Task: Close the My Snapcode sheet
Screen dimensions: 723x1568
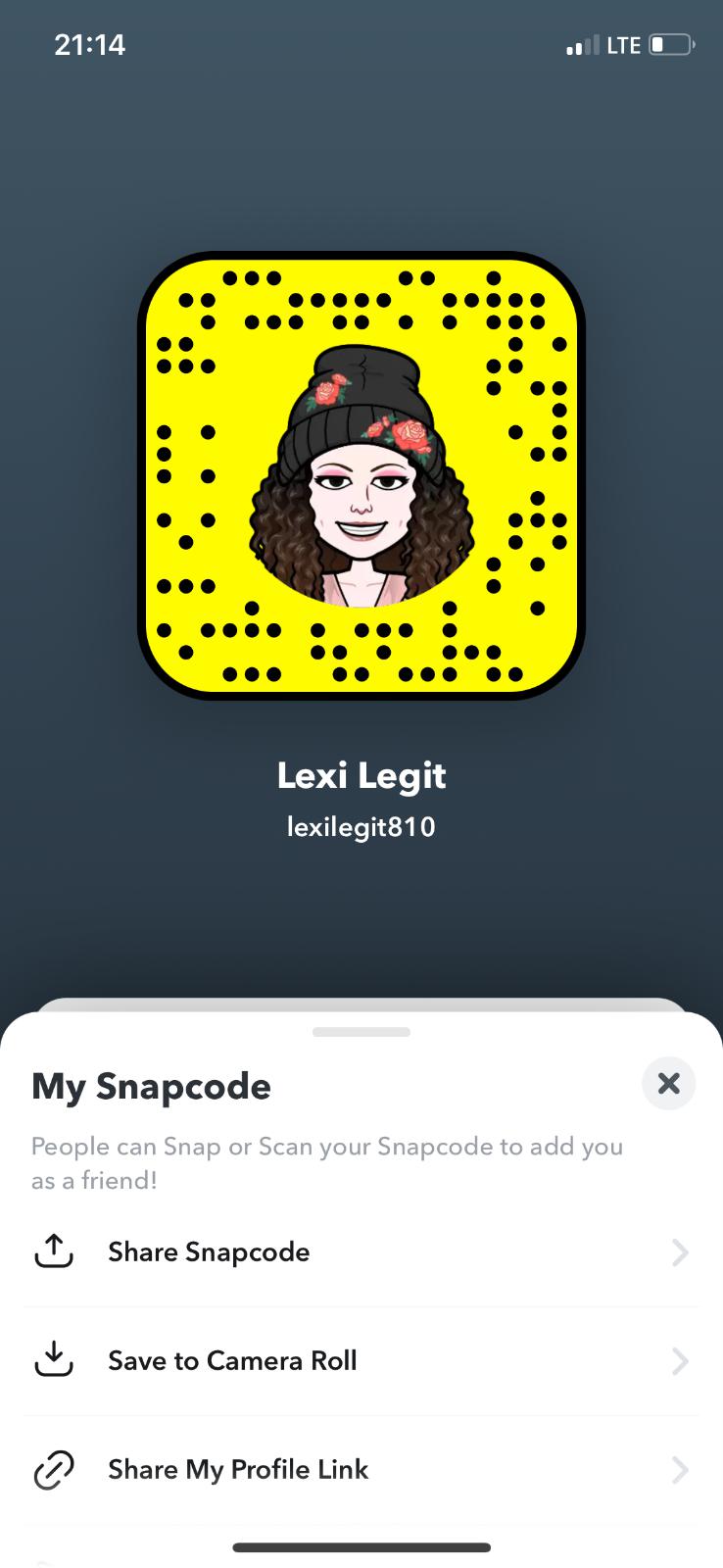Action: pos(668,1083)
